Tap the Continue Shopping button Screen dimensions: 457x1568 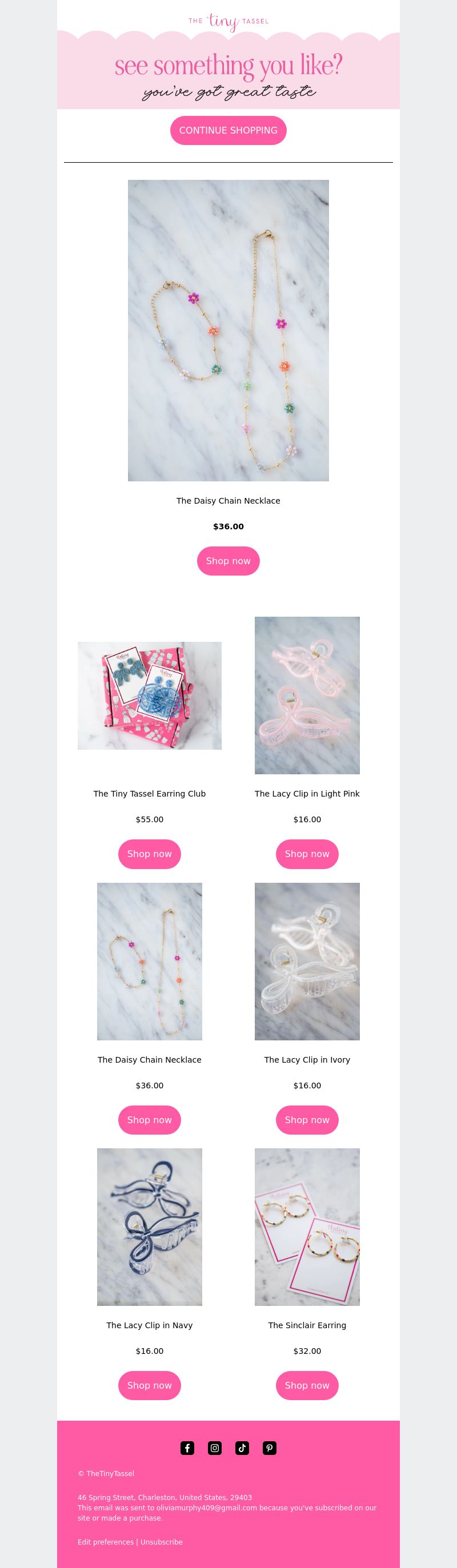[228, 130]
